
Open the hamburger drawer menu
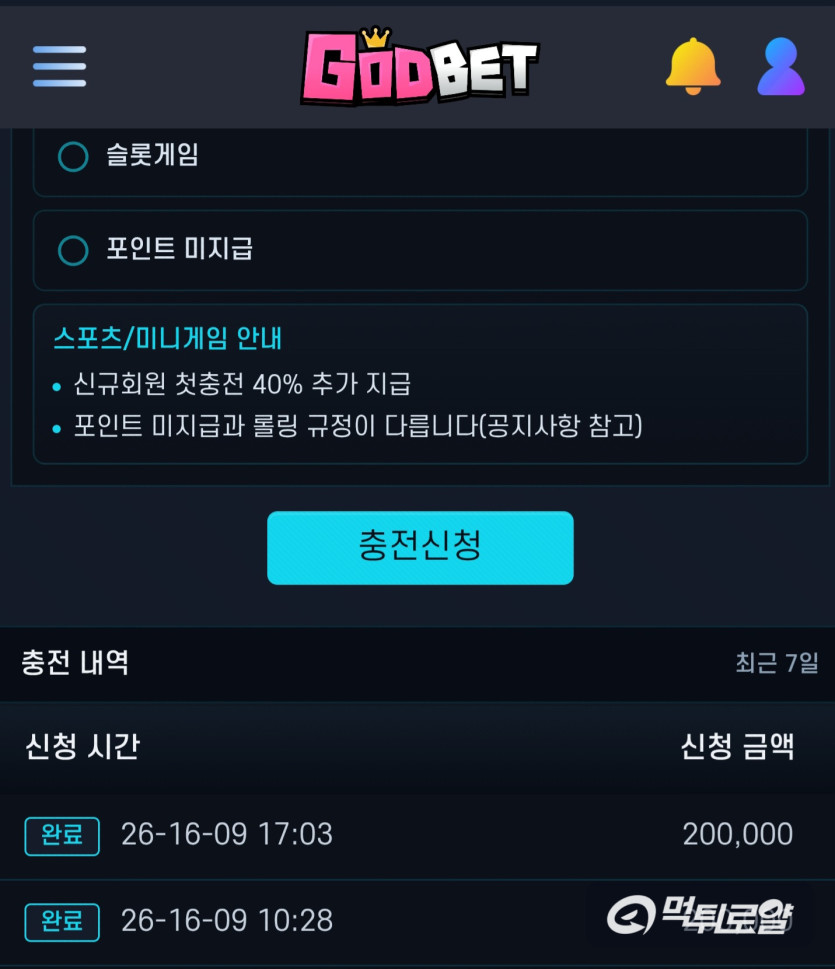click(59, 66)
